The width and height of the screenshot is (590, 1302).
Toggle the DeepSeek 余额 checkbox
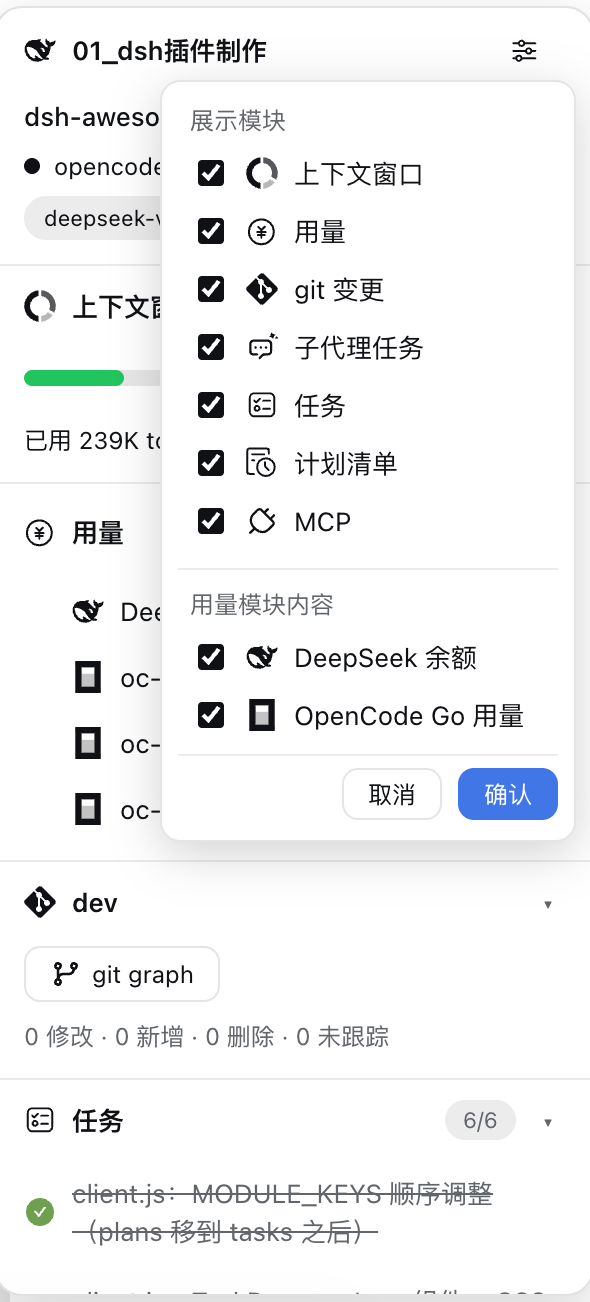pyautogui.click(x=211, y=658)
